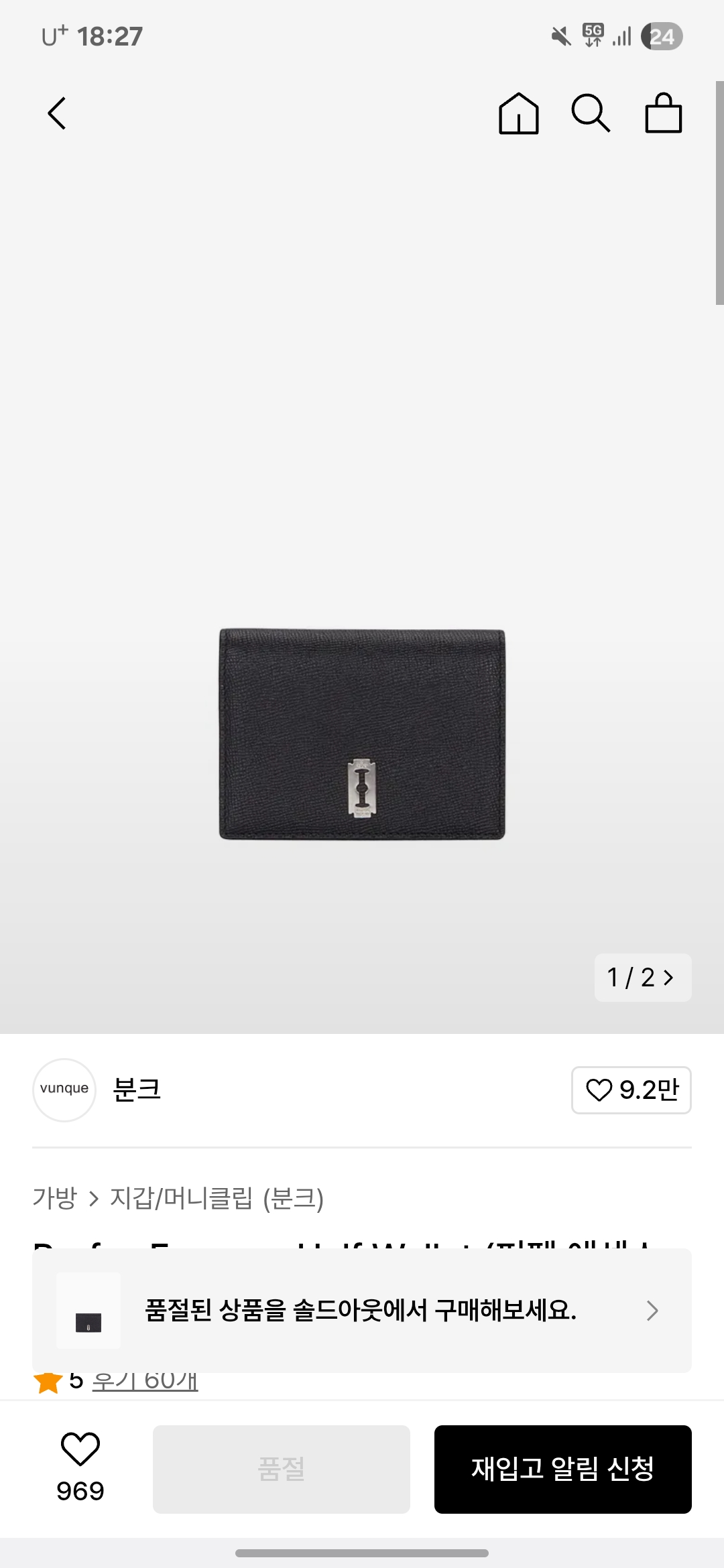Open the 지갑/머니클립 (분크) category

point(217,1198)
